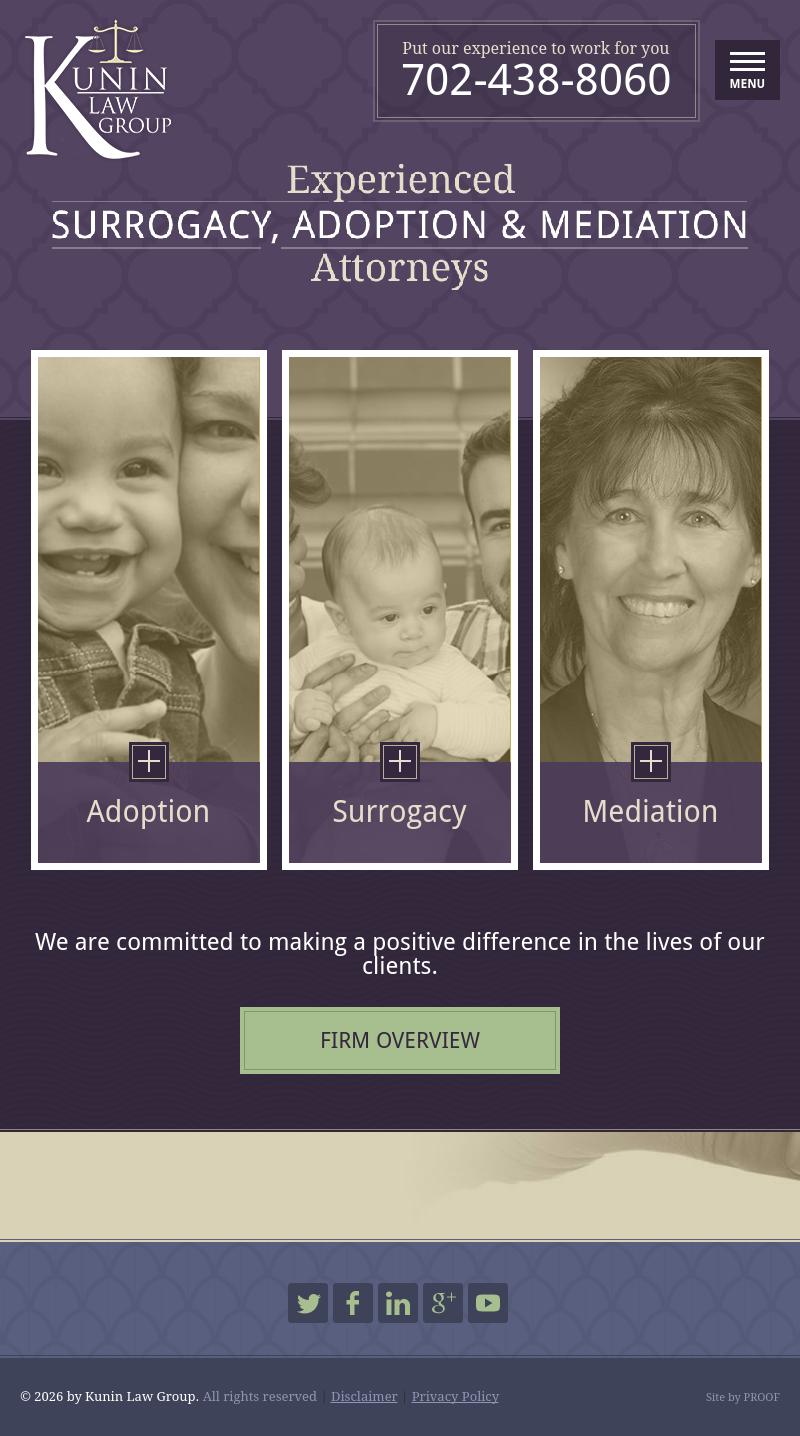Visit the LinkedIn profile
Image resolution: width=800 pixels, height=1436 pixels.
tap(398, 1303)
